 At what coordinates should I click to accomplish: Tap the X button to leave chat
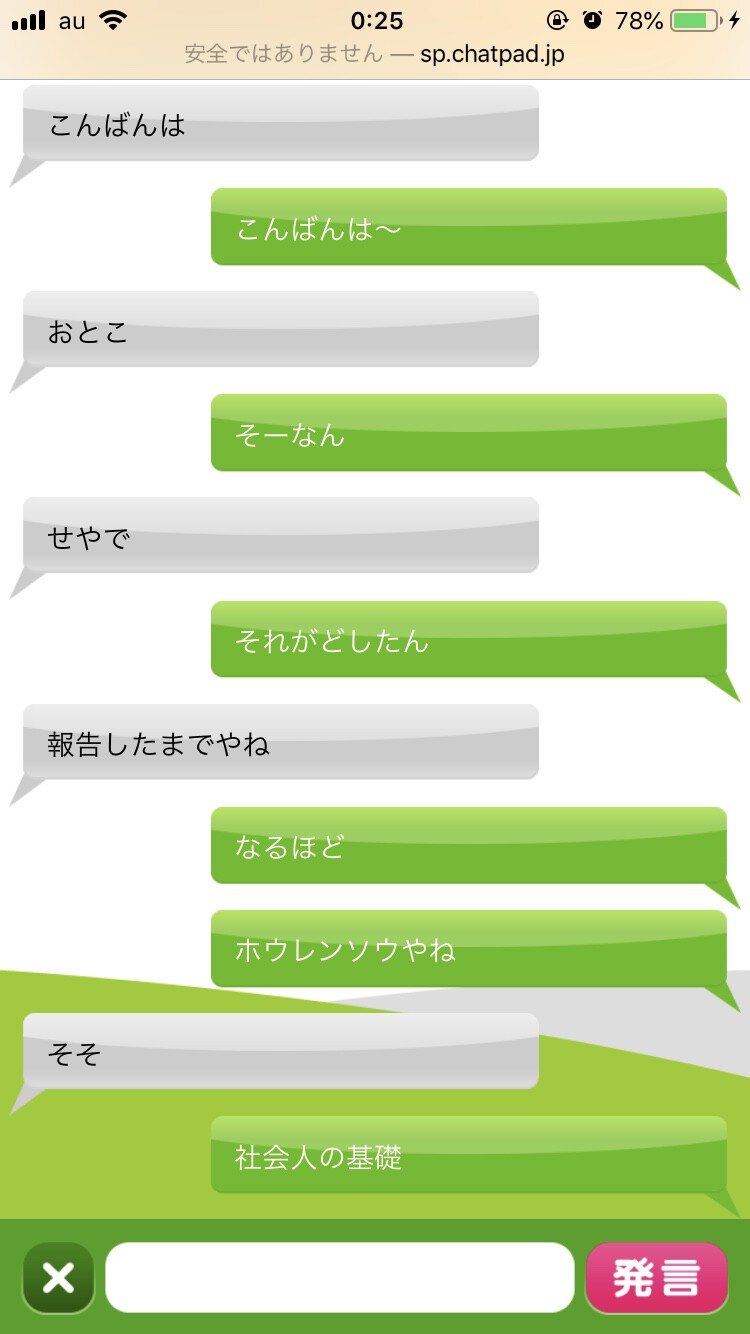click(x=58, y=1277)
